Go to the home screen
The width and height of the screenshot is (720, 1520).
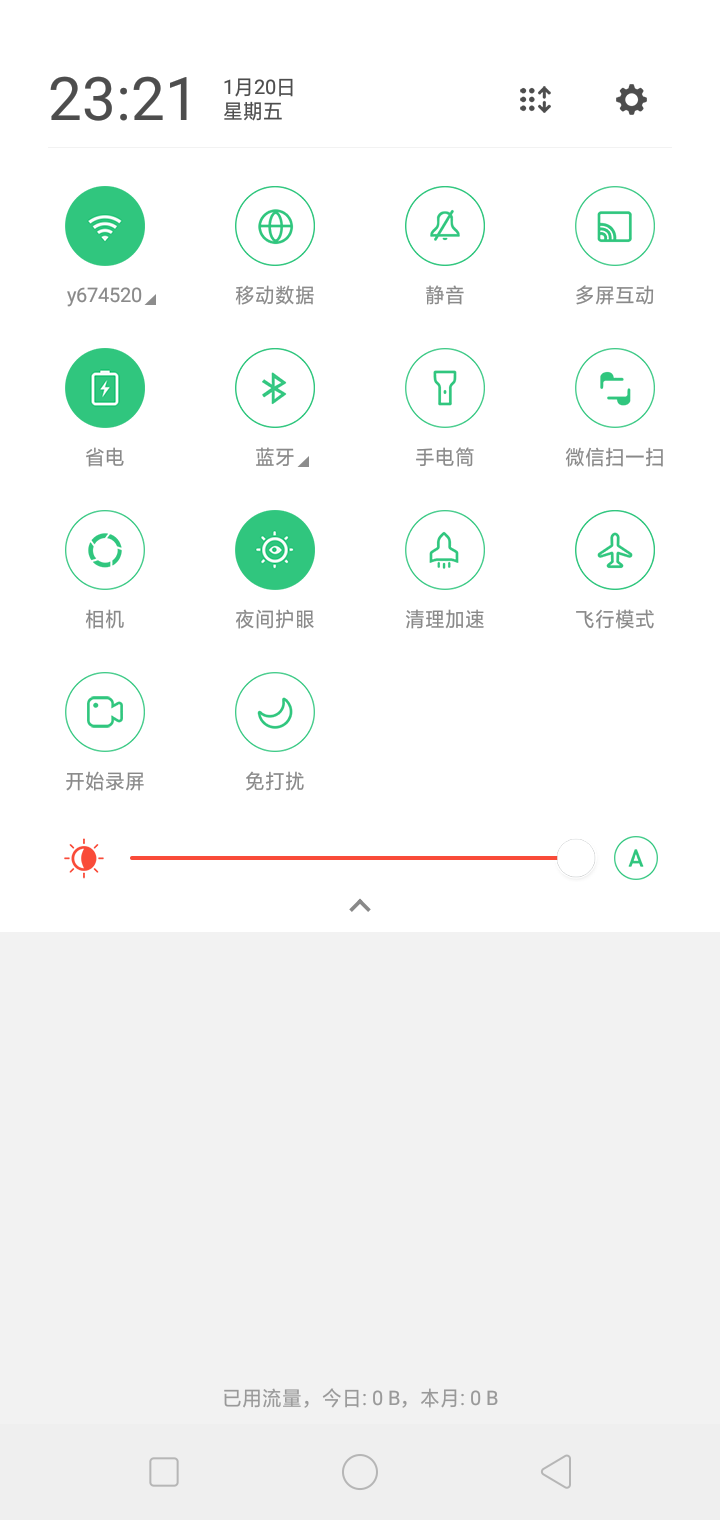point(360,1472)
